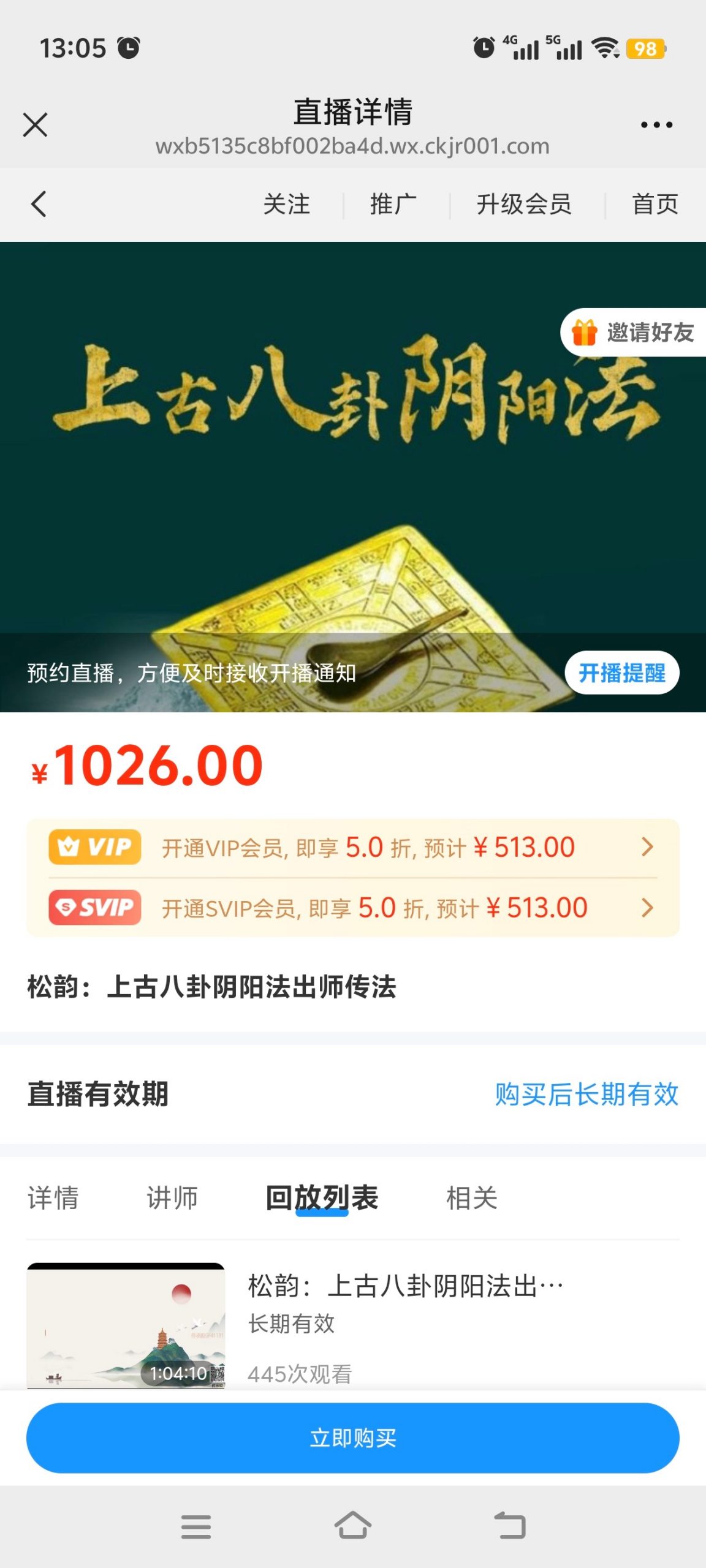Open VIP membership discount row
This screenshot has height=1568, width=706.
(x=352, y=848)
